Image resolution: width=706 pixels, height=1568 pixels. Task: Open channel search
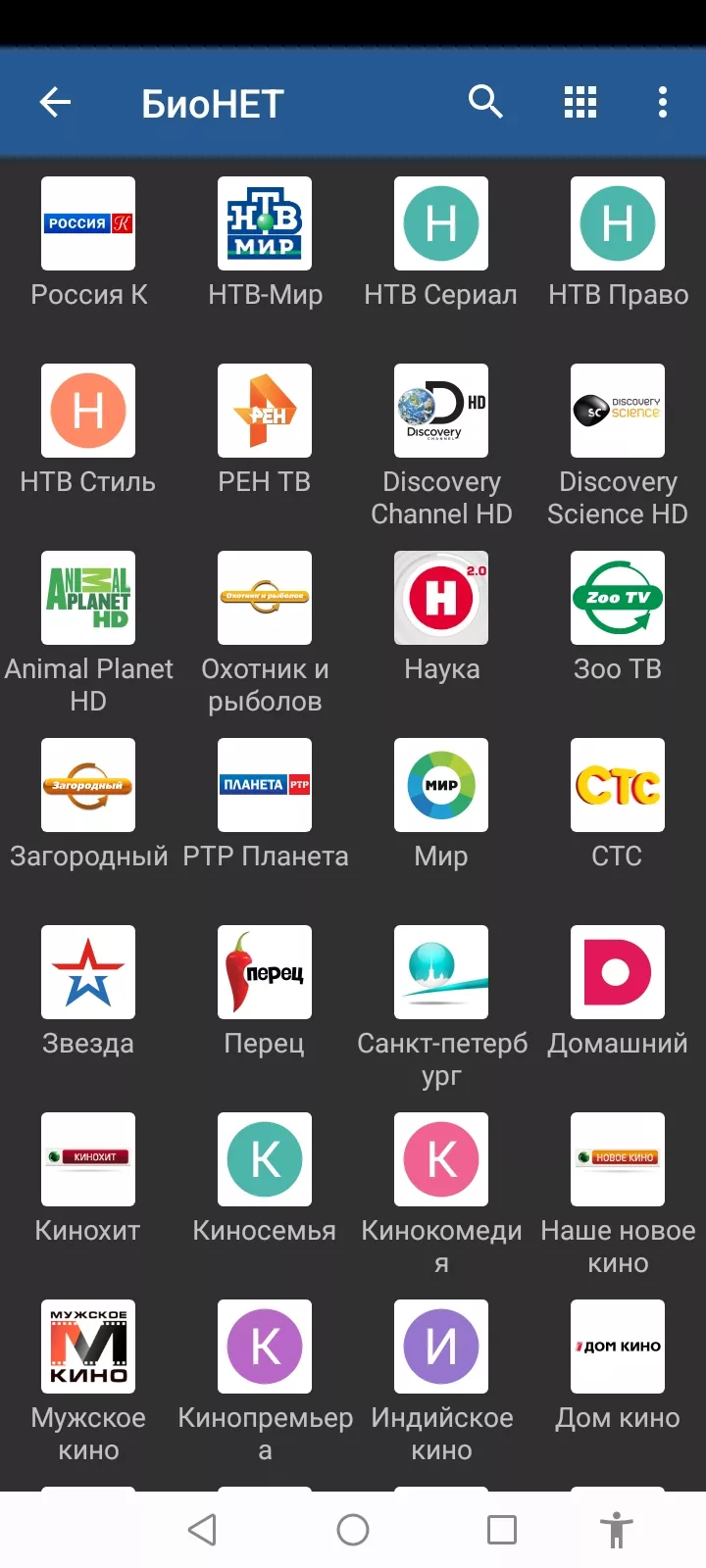coord(485,102)
